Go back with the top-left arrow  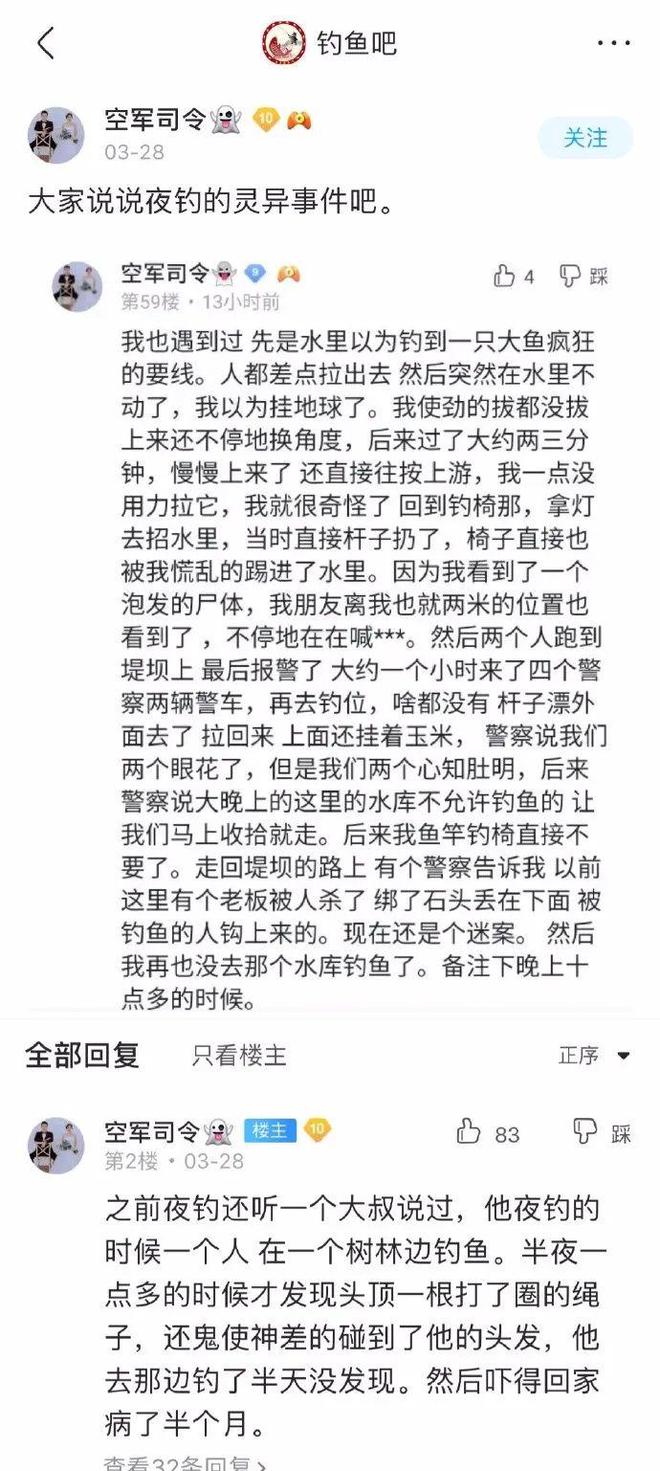point(45,43)
